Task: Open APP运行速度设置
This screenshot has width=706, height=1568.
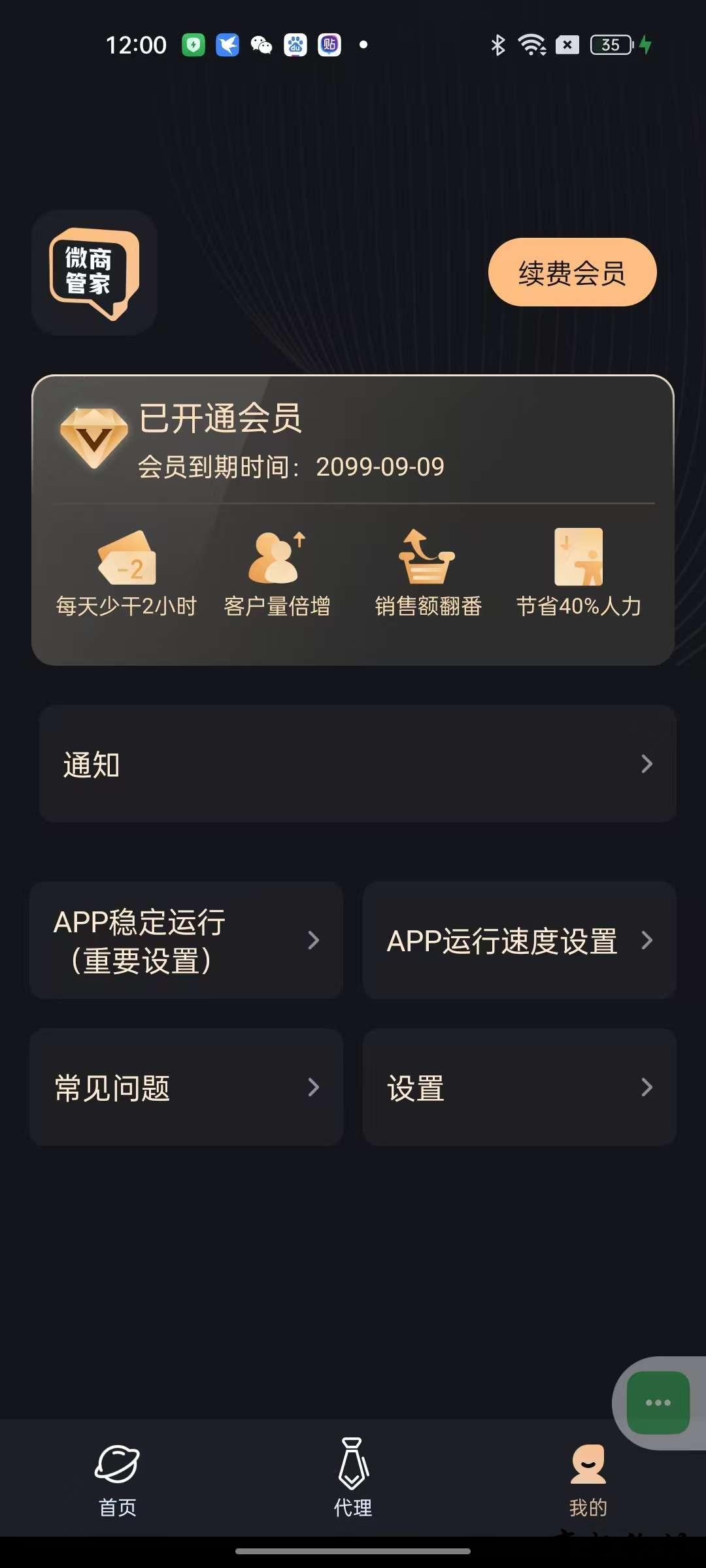Action: (x=519, y=940)
